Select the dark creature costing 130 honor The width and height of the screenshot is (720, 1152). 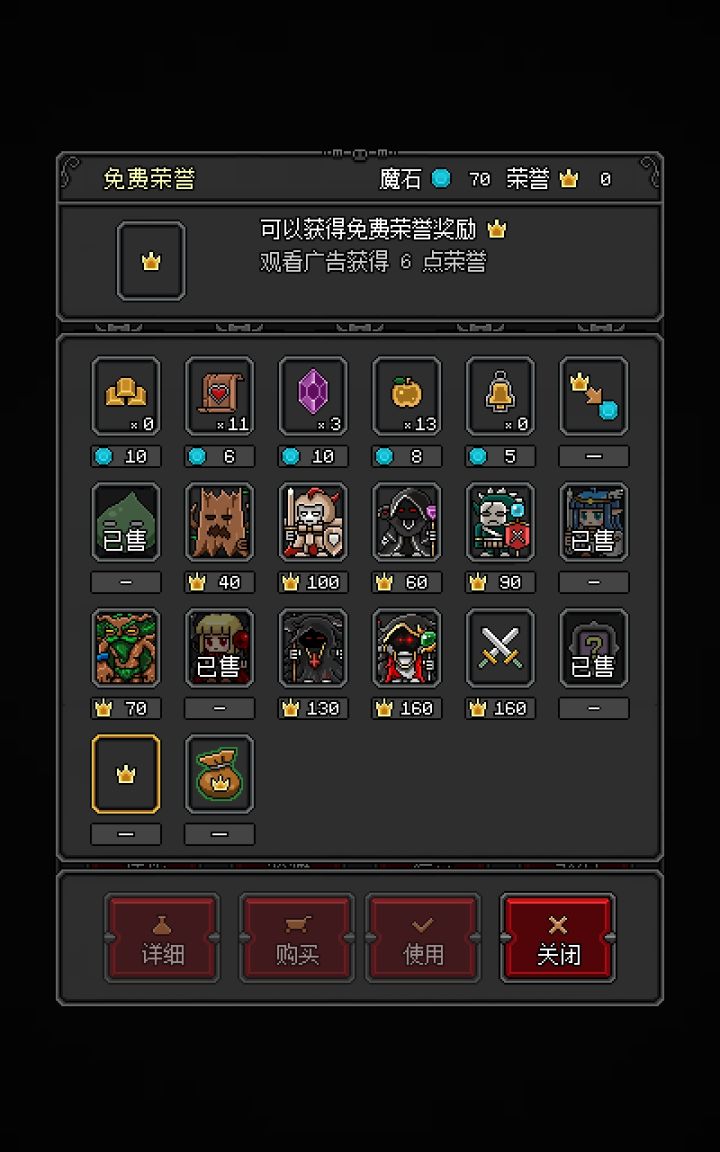click(312, 647)
